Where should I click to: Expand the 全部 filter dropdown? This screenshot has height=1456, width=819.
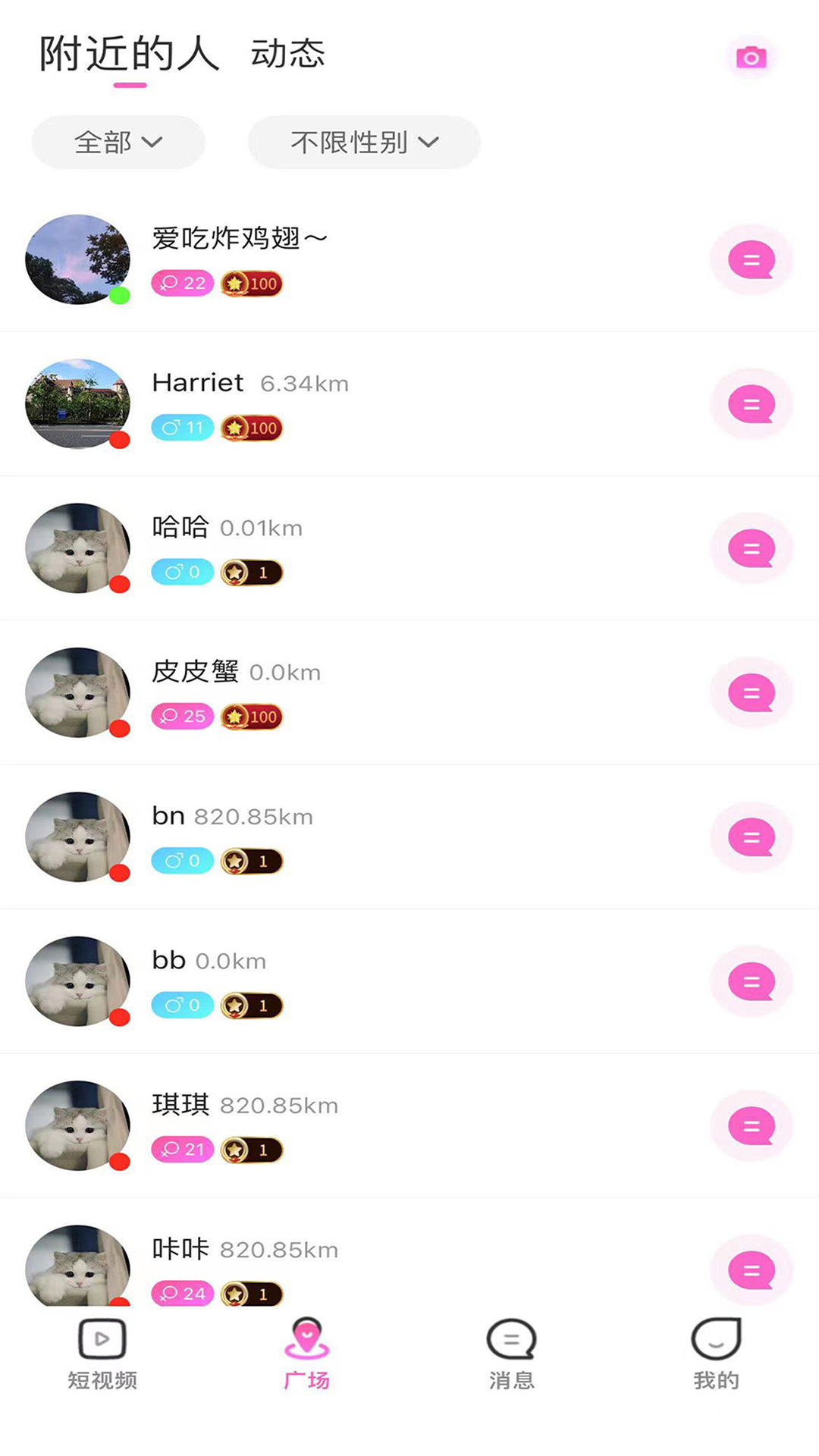118,142
